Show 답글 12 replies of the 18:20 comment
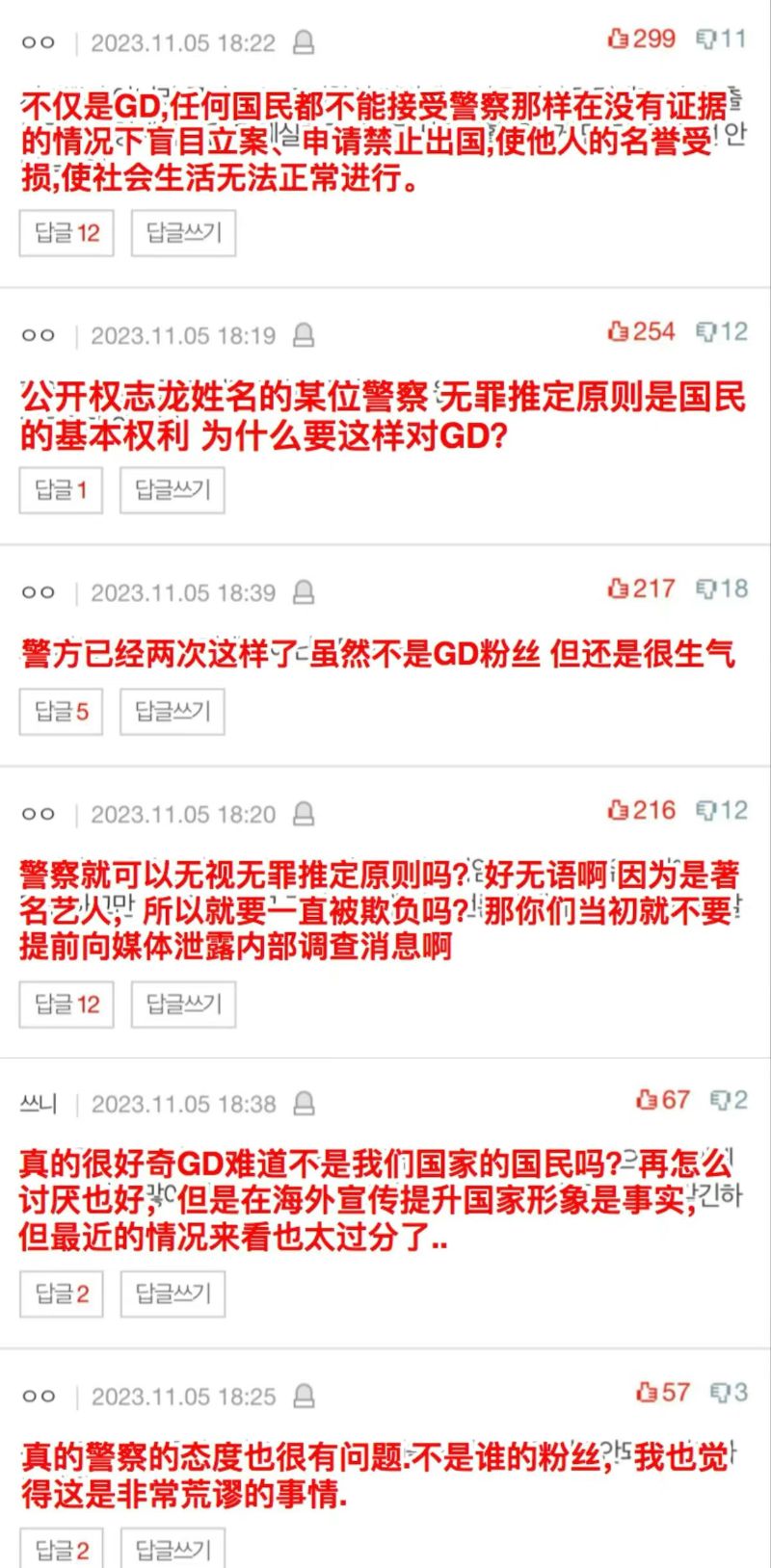Image resolution: width=771 pixels, height=1568 pixels. pyautogui.click(x=66, y=1005)
